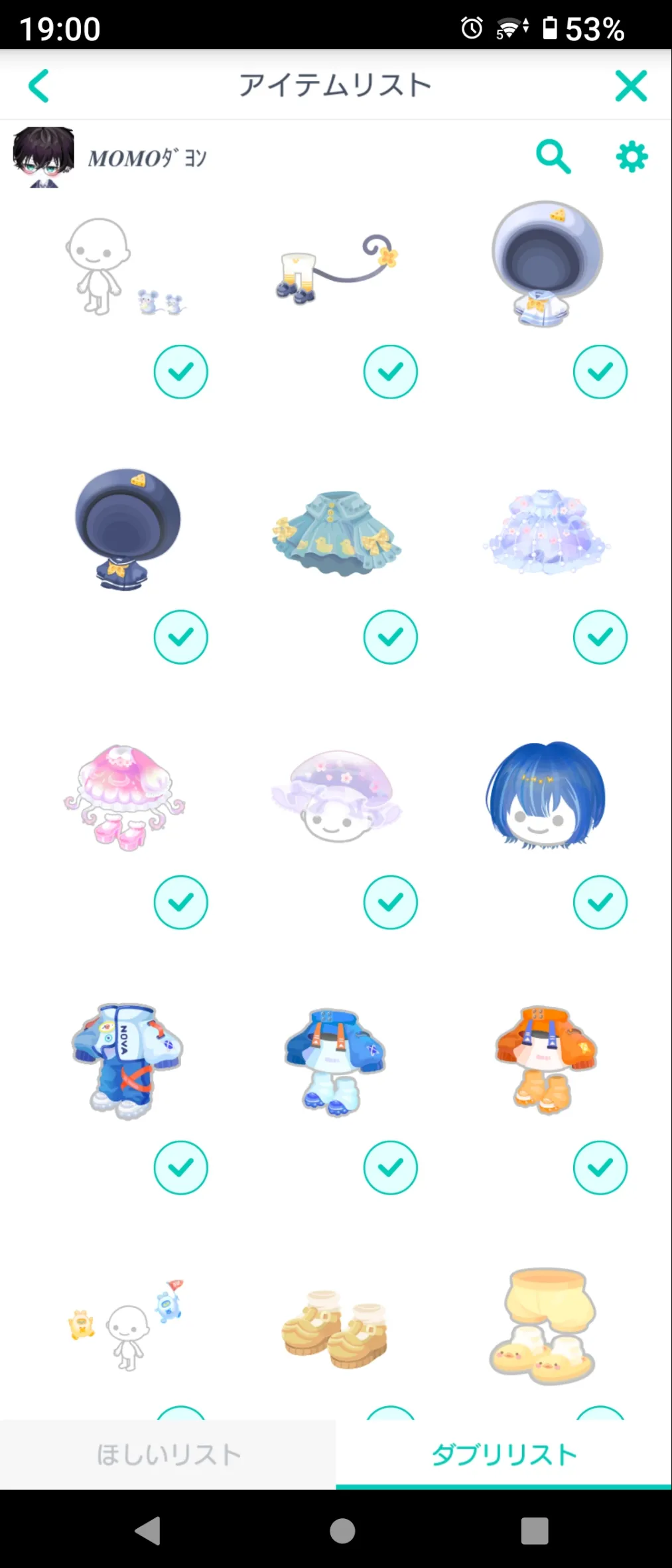Select the ダブリリスト tab
672x1568 pixels.
[504, 1454]
